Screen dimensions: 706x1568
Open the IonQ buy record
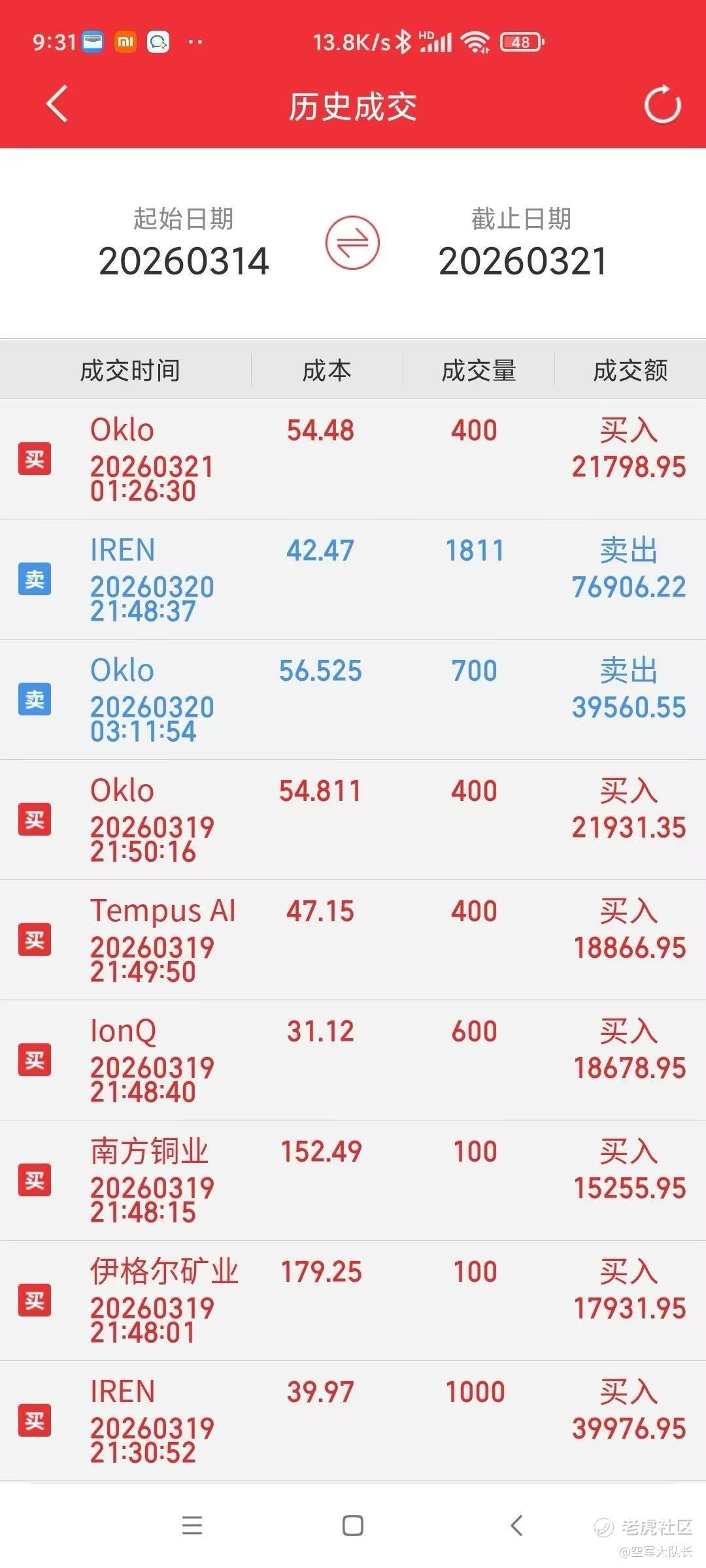tap(353, 1060)
